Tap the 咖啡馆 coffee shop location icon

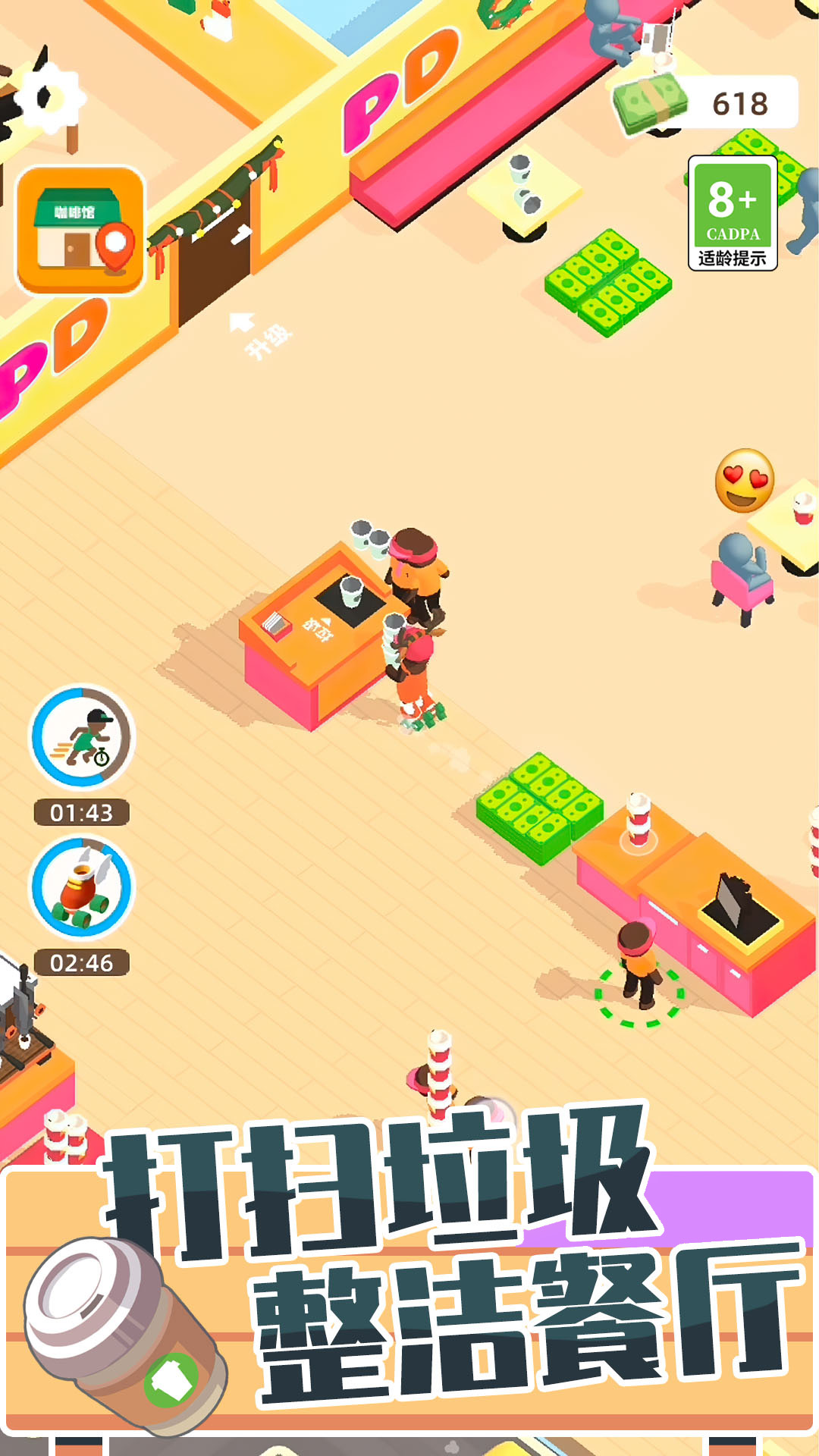[81, 227]
